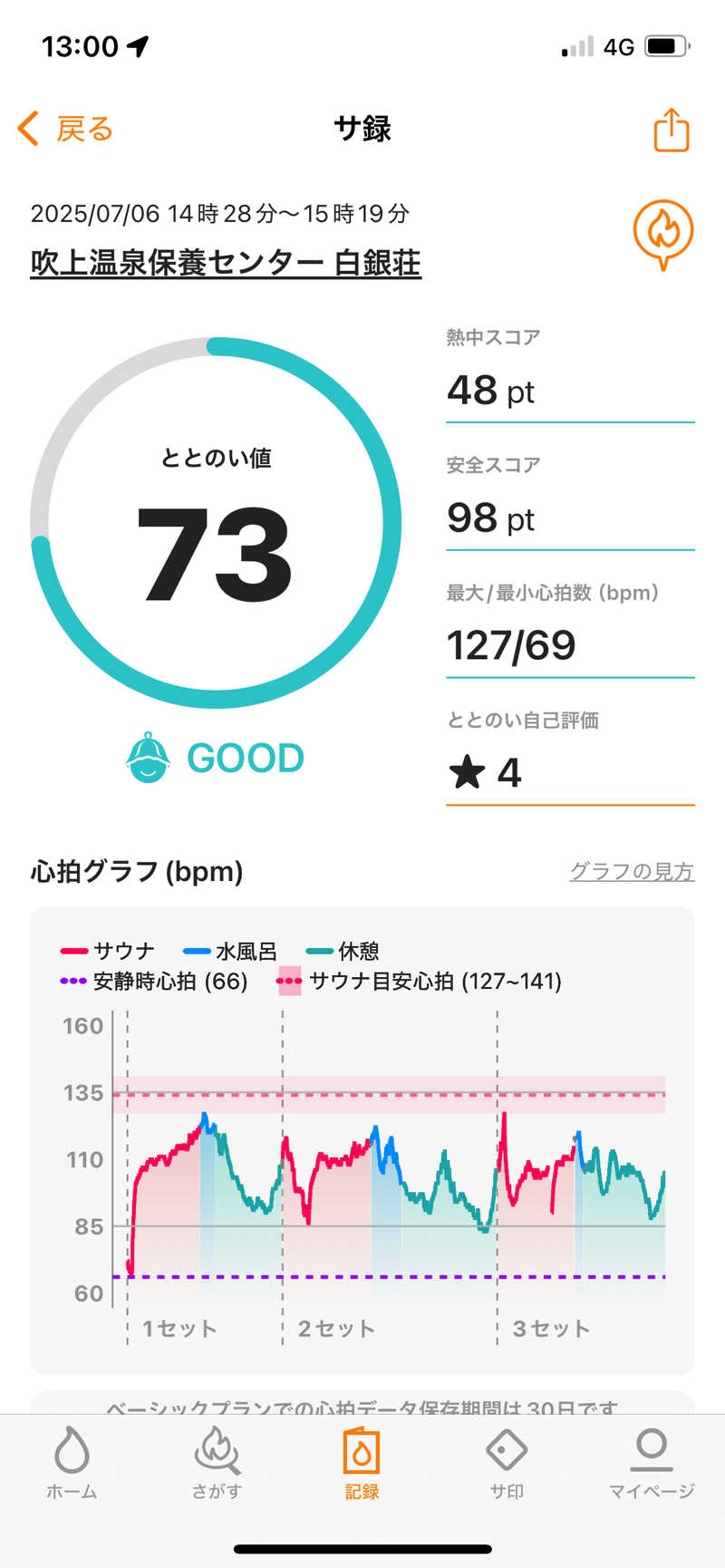
Task: Switch to the さがす tab
Action: pos(217,1463)
